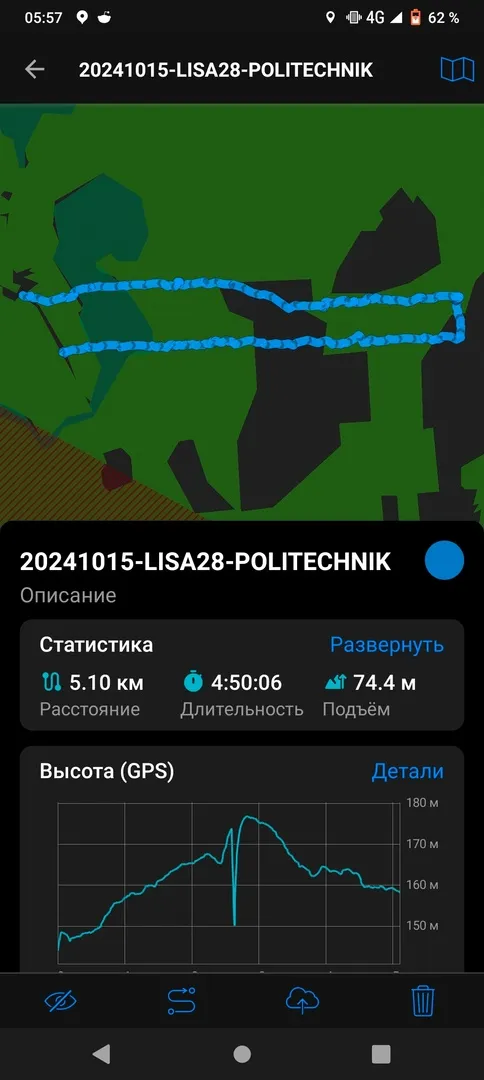Upload the track to the cloud
The image size is (484, 1080).
tap(303, 1000)
